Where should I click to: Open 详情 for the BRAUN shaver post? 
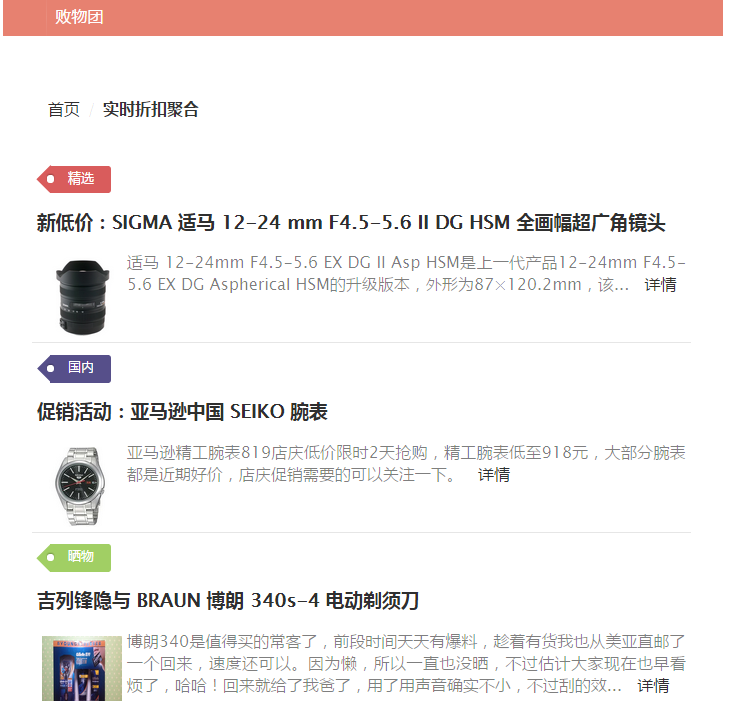(x=653, y=686)
